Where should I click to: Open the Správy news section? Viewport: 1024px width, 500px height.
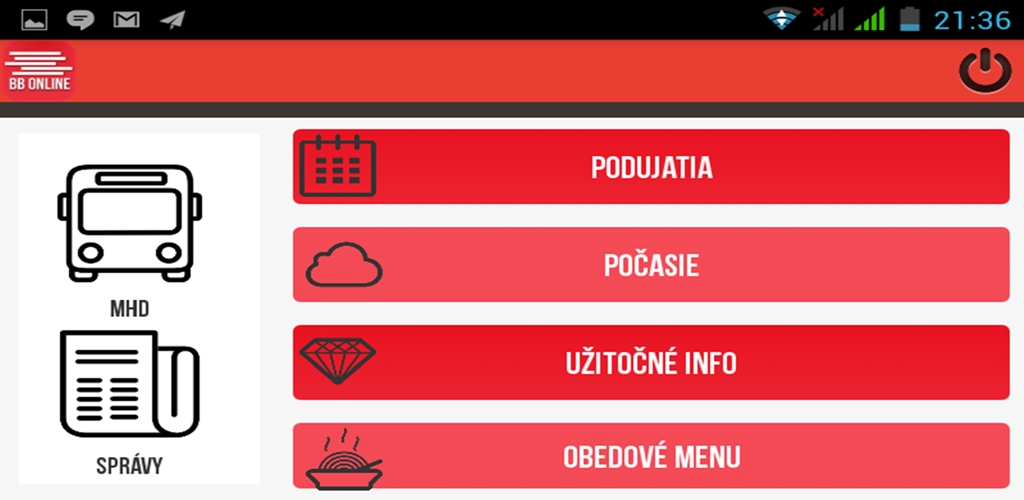pyautogui.click(x=130, y=400)
